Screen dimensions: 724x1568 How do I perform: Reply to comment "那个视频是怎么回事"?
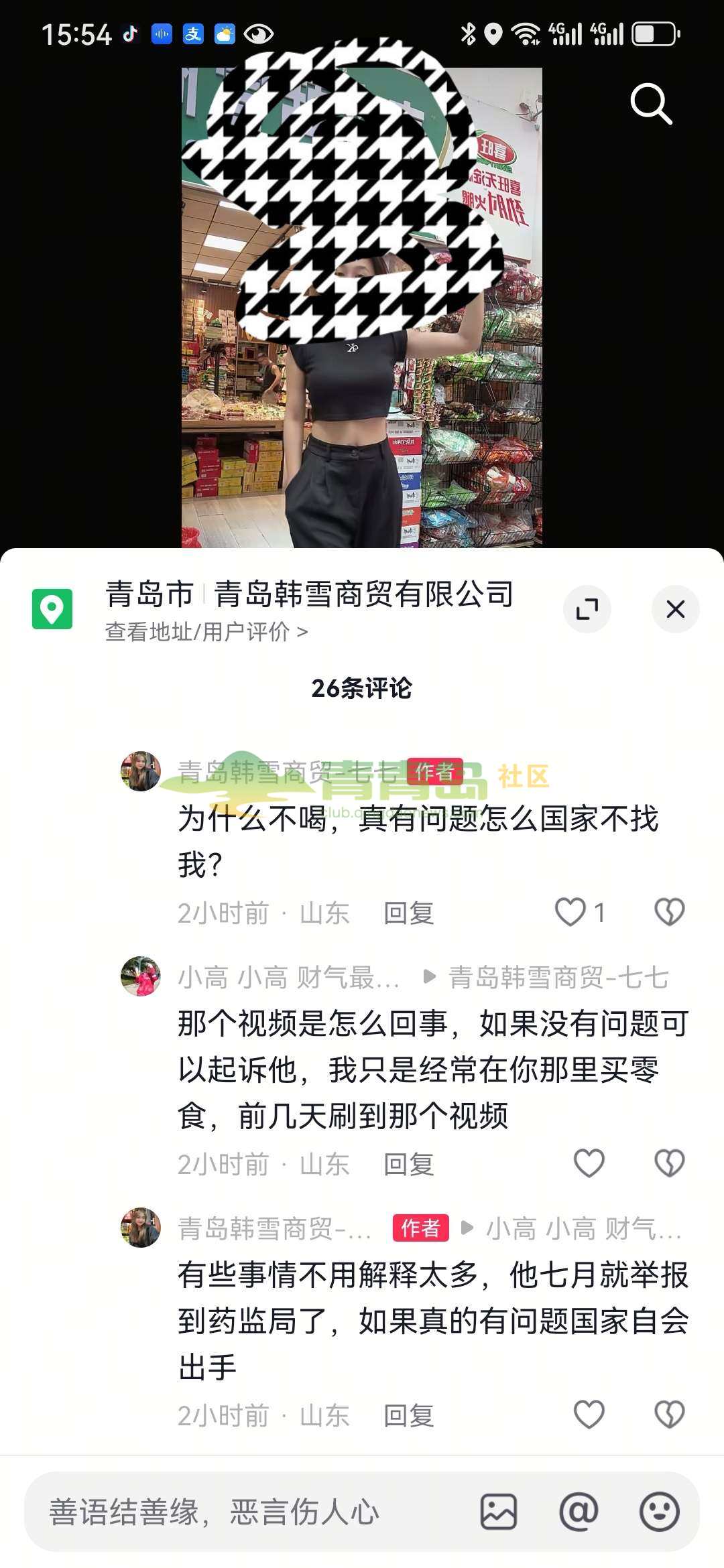coord(408,1165)
